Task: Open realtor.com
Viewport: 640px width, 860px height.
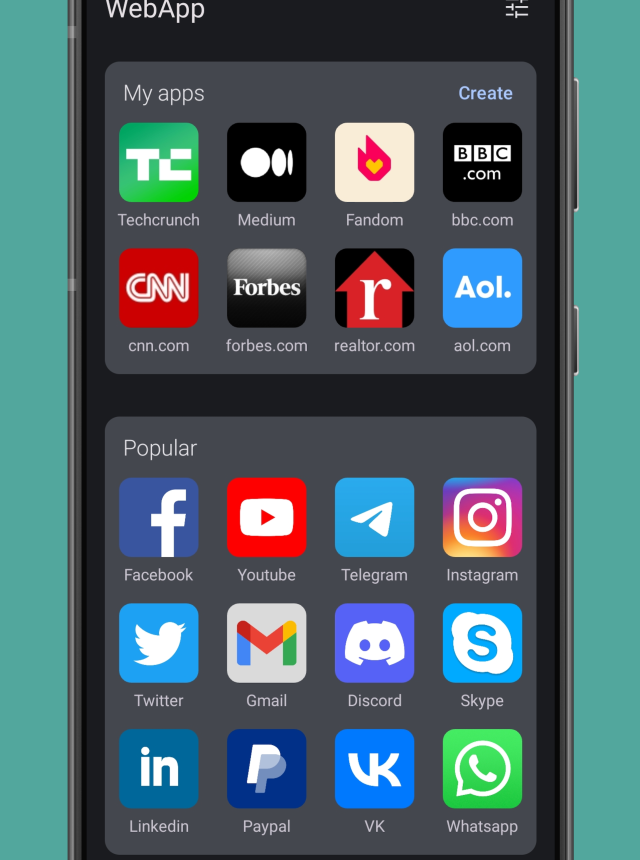Action: (374, 288)
